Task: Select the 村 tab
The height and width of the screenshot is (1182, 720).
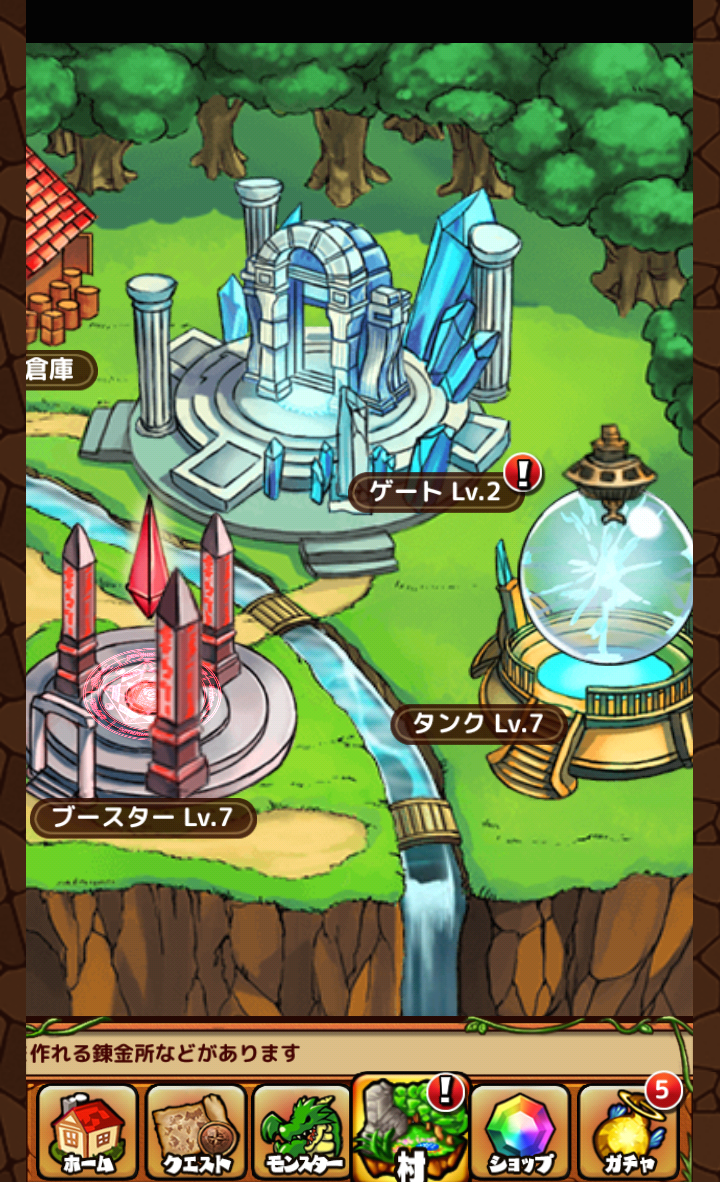Action: click(x=410, y=1130)
